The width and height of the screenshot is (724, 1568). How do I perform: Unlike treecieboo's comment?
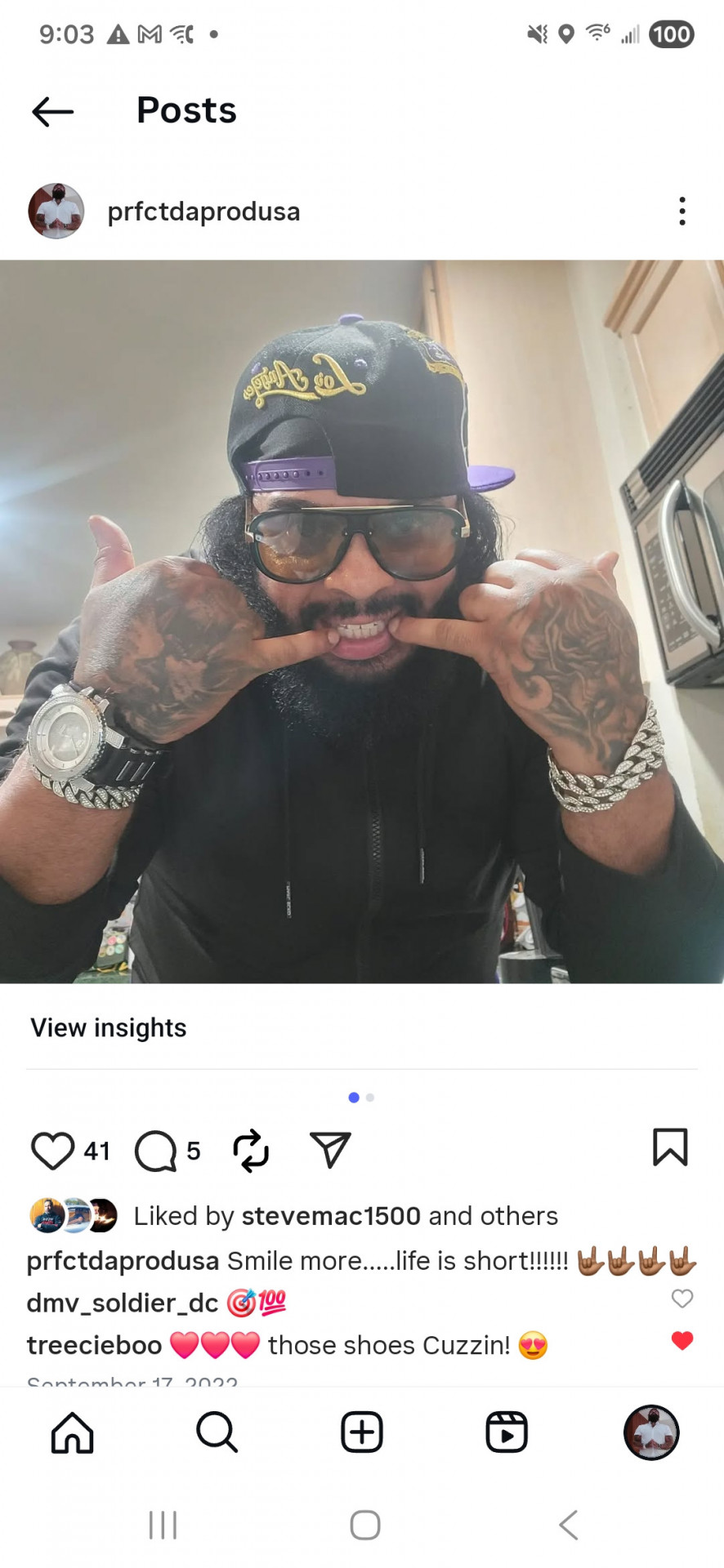682,1340
